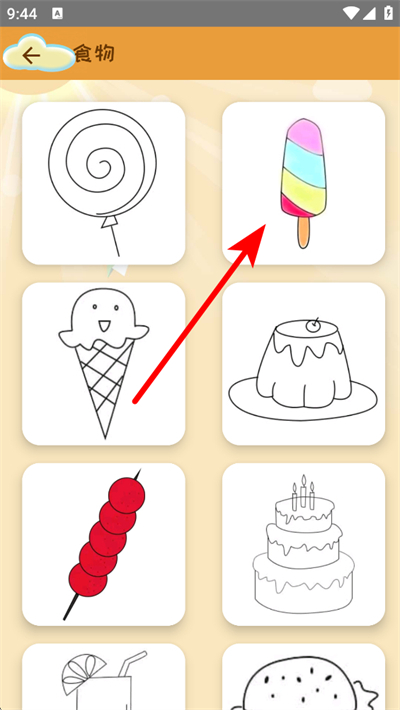Viewport: 400px width, 710px height.
Task: Choose the pudding on plate drawing
Action: pos(304,364)
